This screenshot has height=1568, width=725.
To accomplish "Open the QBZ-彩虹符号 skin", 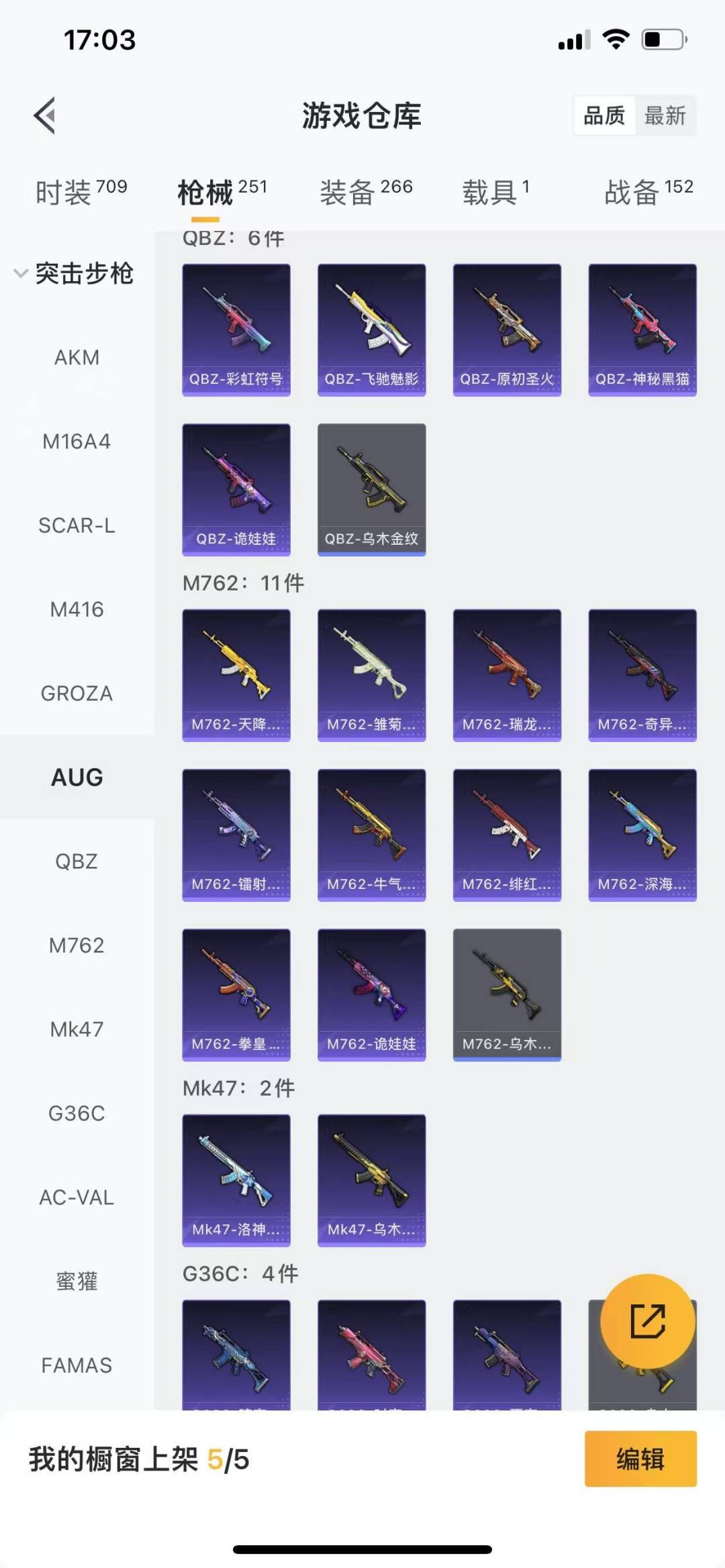I will pyautogui.click(x=236, y=329).
